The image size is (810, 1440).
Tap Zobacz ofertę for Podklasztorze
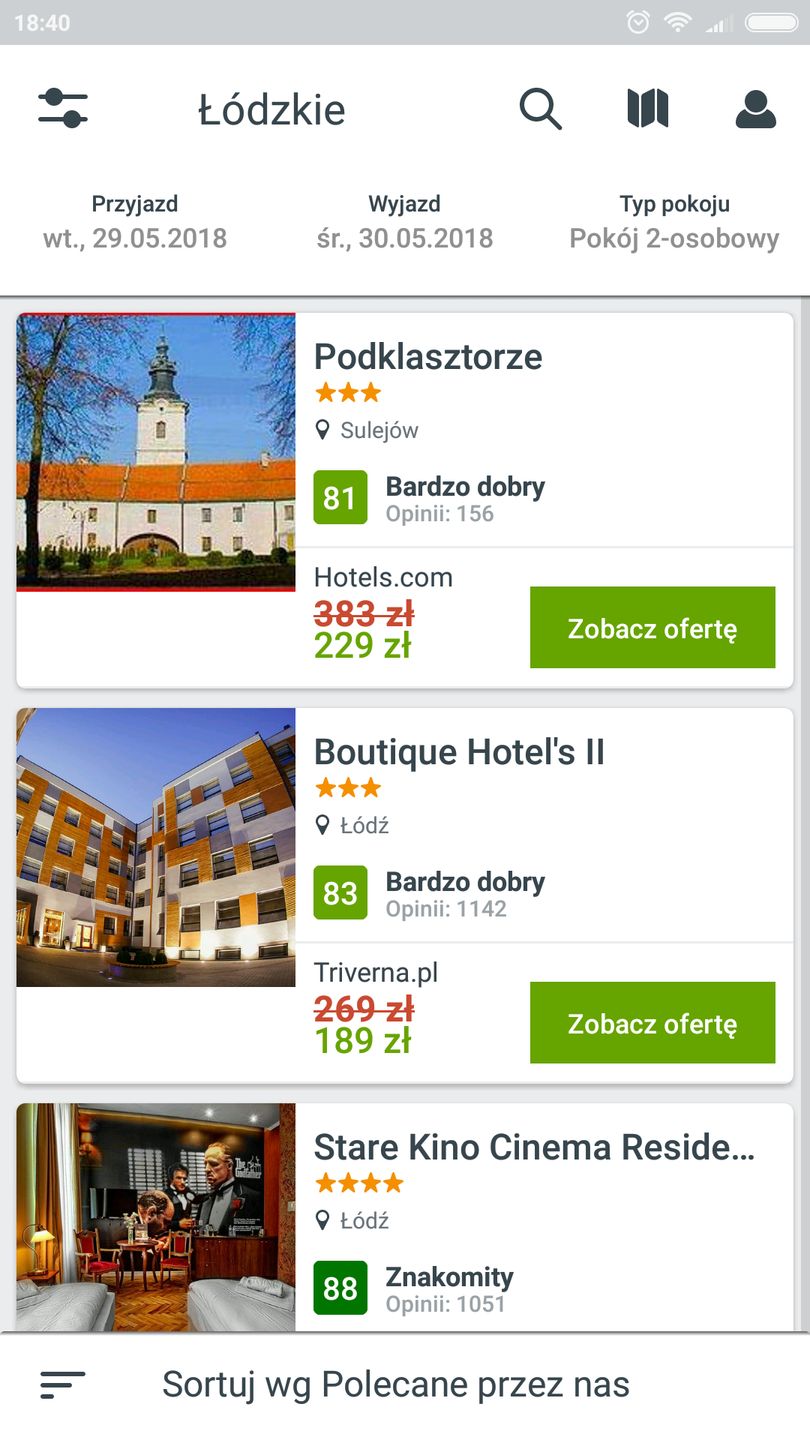[x=651, y=627]
